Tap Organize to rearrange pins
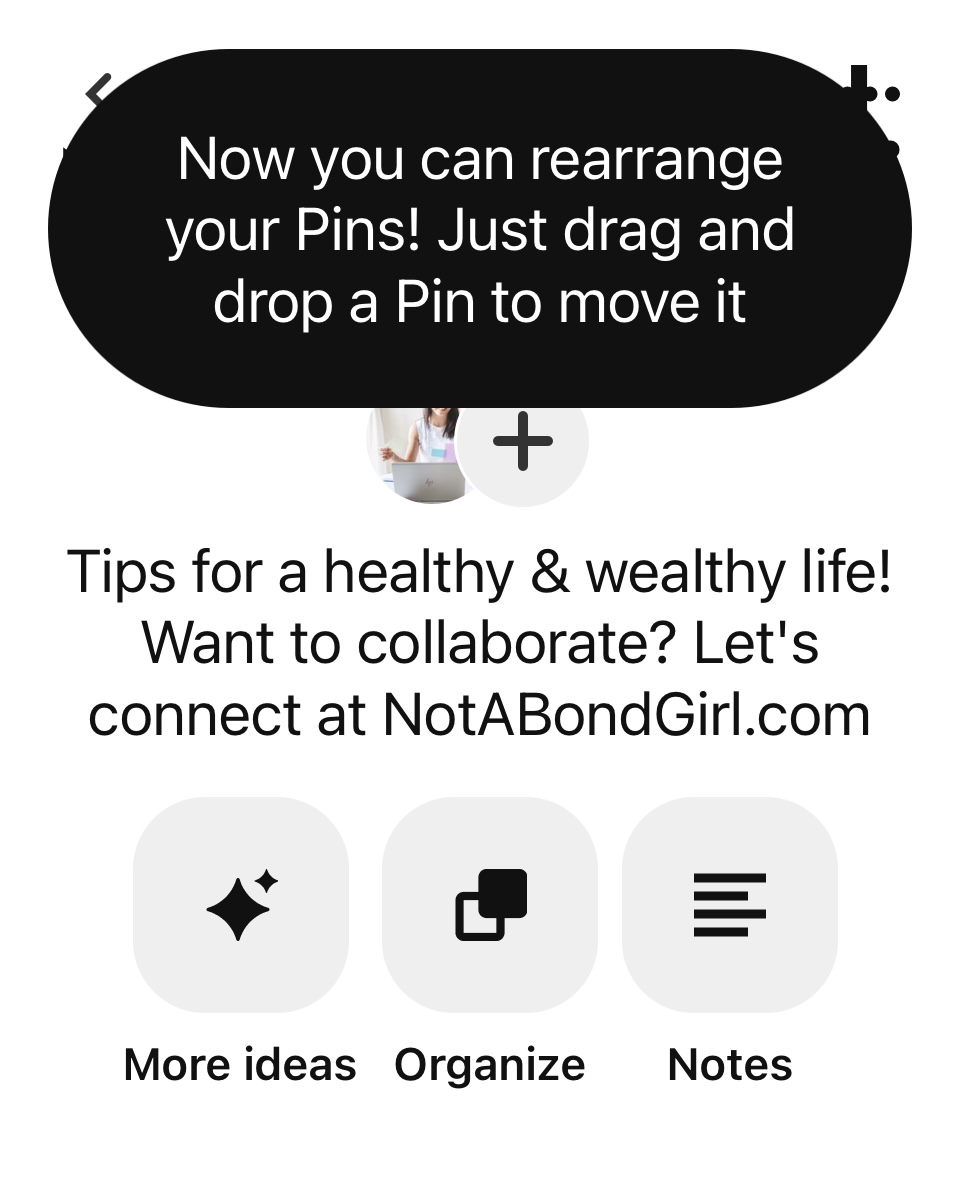Screen dimensions: 960x1196 [490, 904]
